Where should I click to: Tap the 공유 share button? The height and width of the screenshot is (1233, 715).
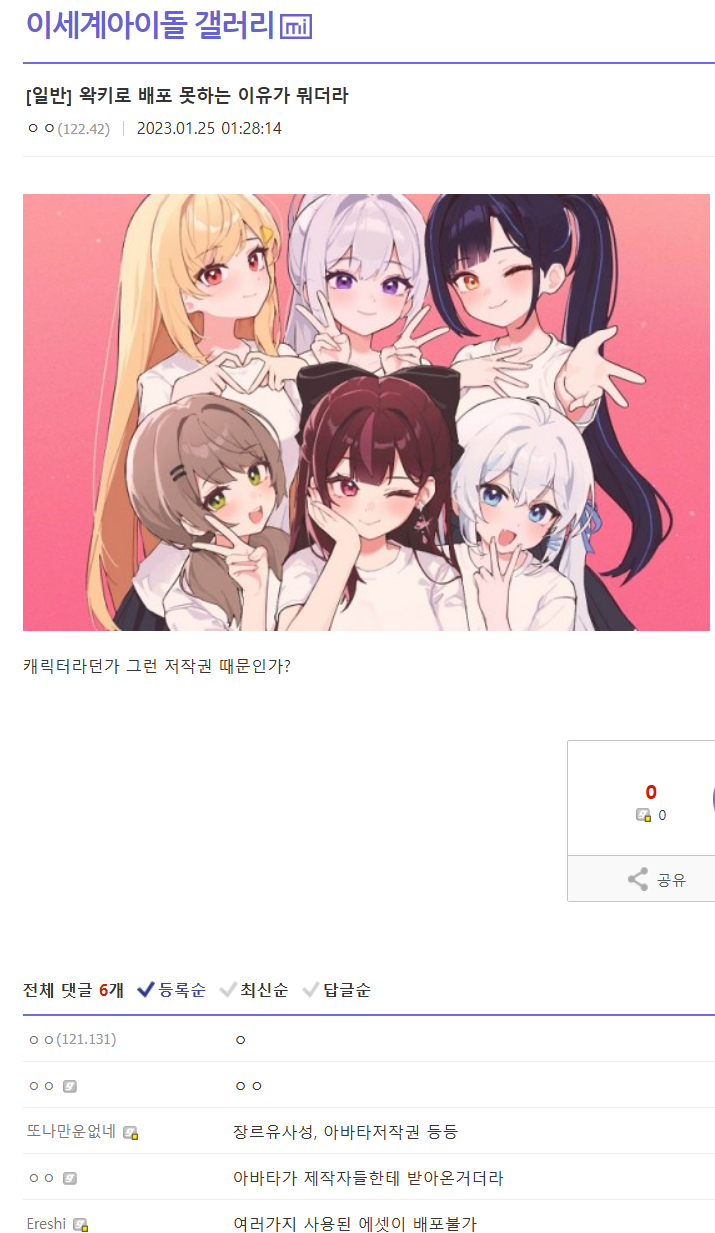641,879
